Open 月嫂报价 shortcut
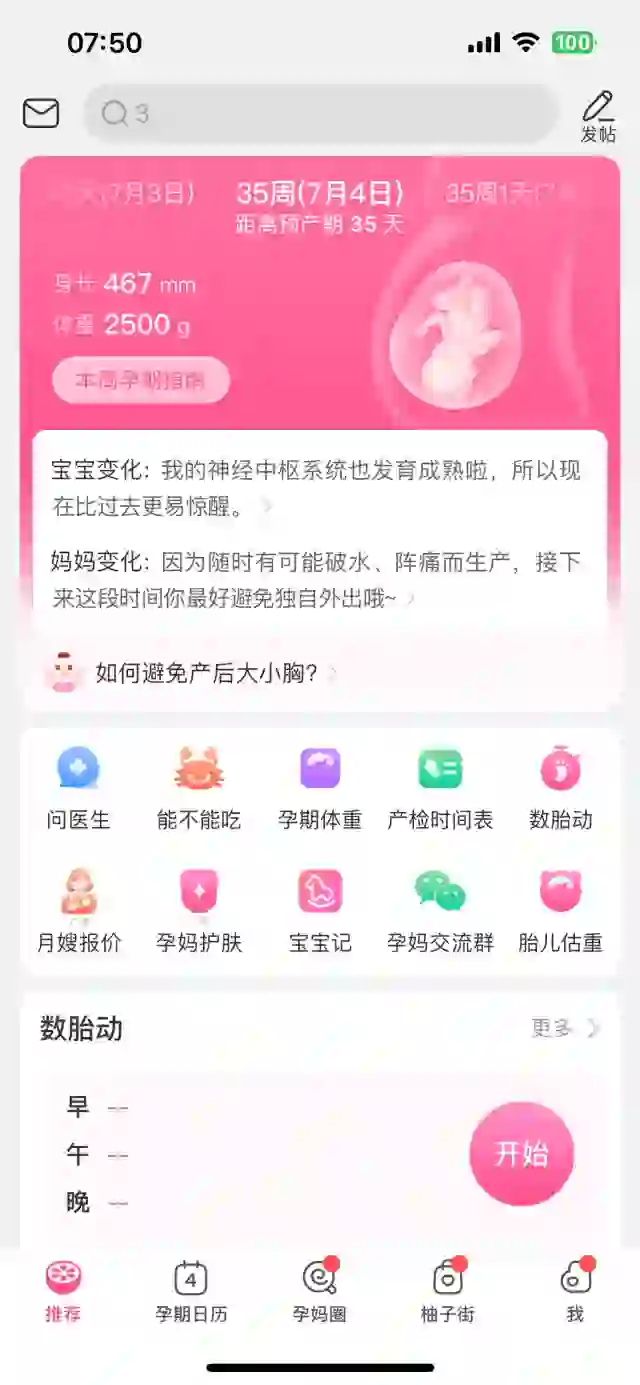The height and width of the screenshot is (1385, 640). click(x=79, y=911)
